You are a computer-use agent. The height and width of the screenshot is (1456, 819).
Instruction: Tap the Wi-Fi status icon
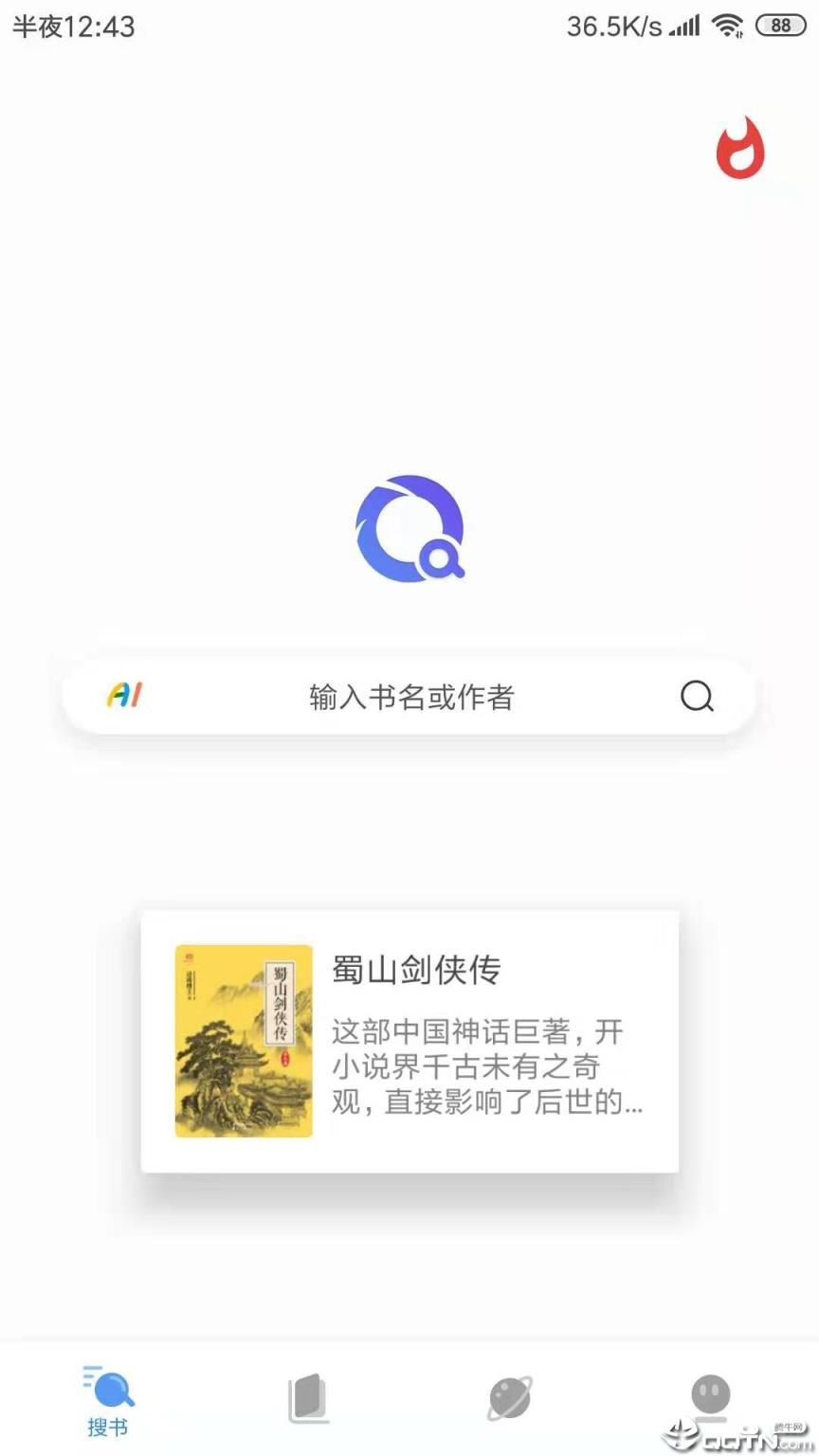point(730,26)
